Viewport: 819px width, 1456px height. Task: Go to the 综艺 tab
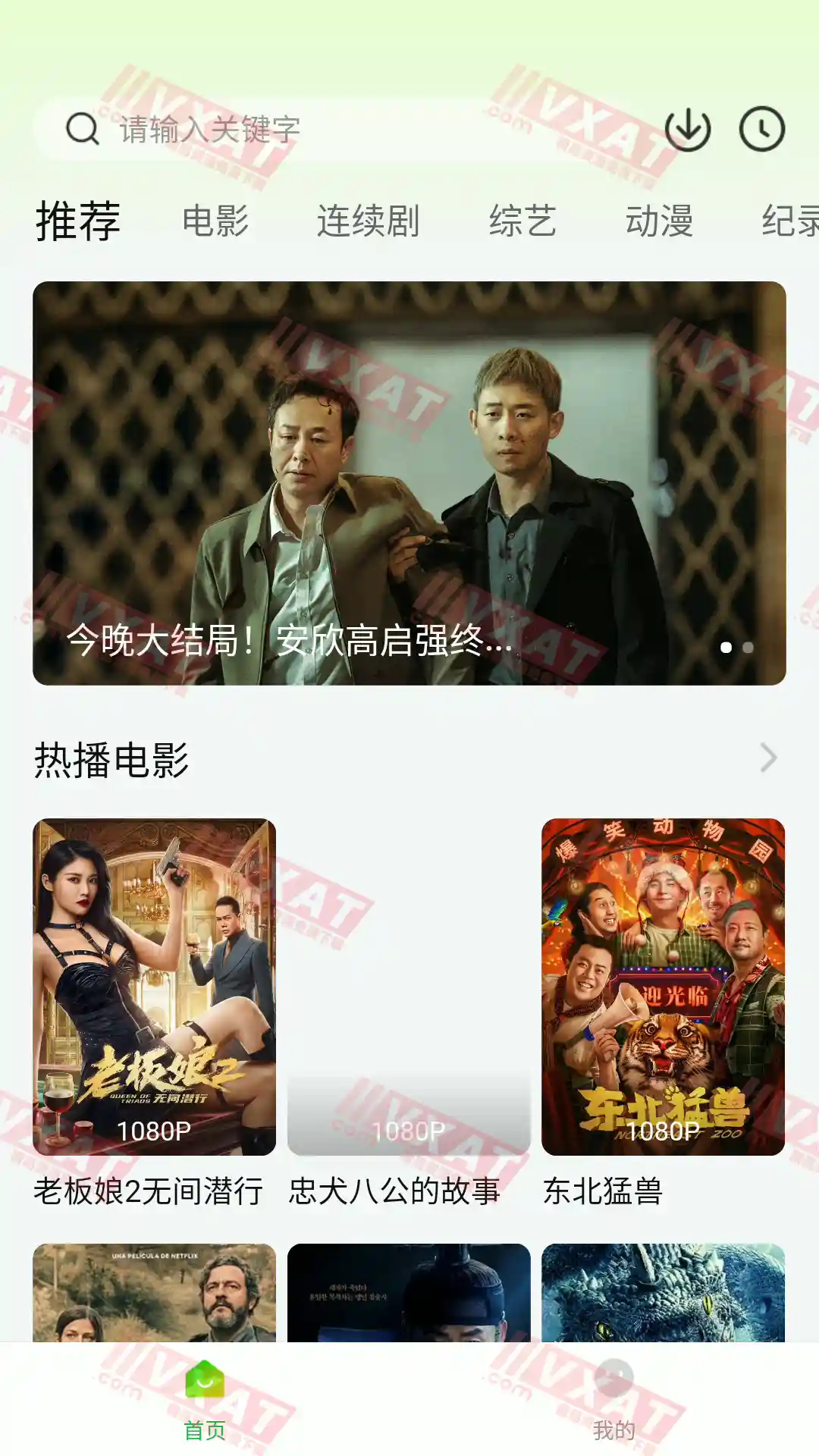click(x=522, y=221)
